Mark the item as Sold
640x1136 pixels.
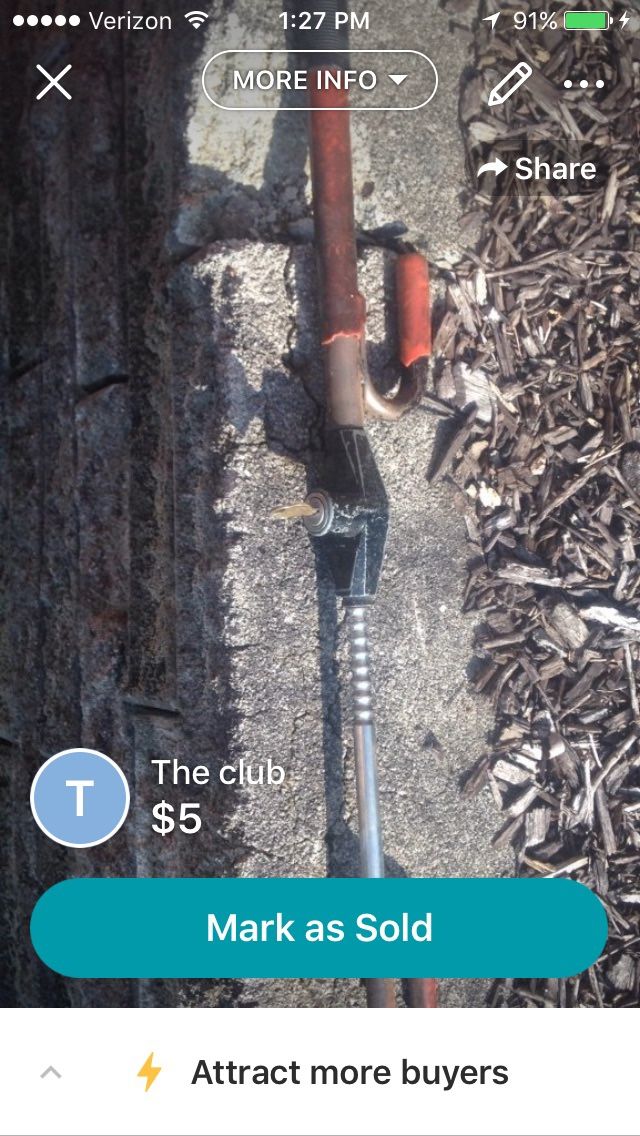[x=319, y=928]
